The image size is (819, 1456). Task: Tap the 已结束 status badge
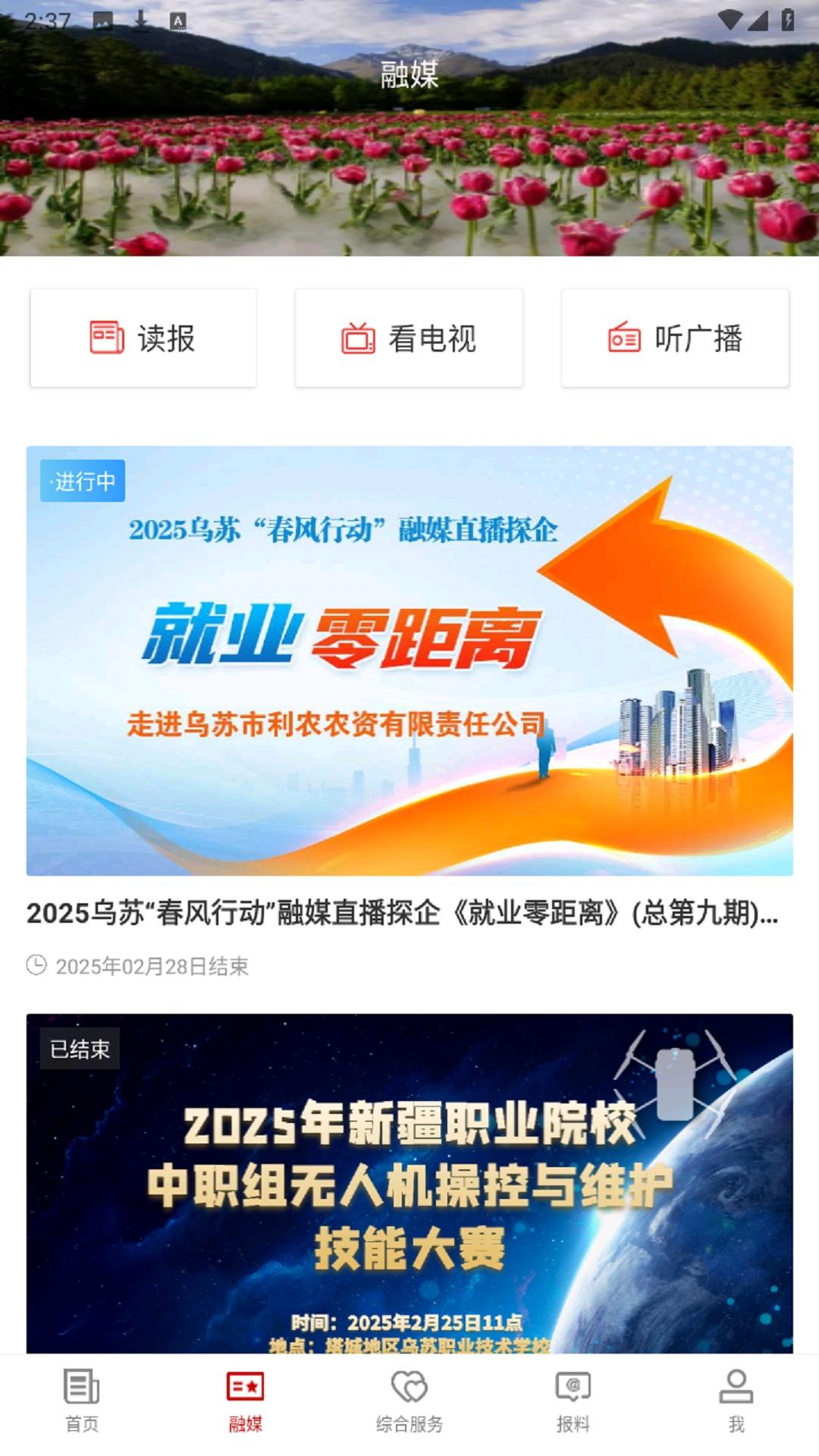80,1049
